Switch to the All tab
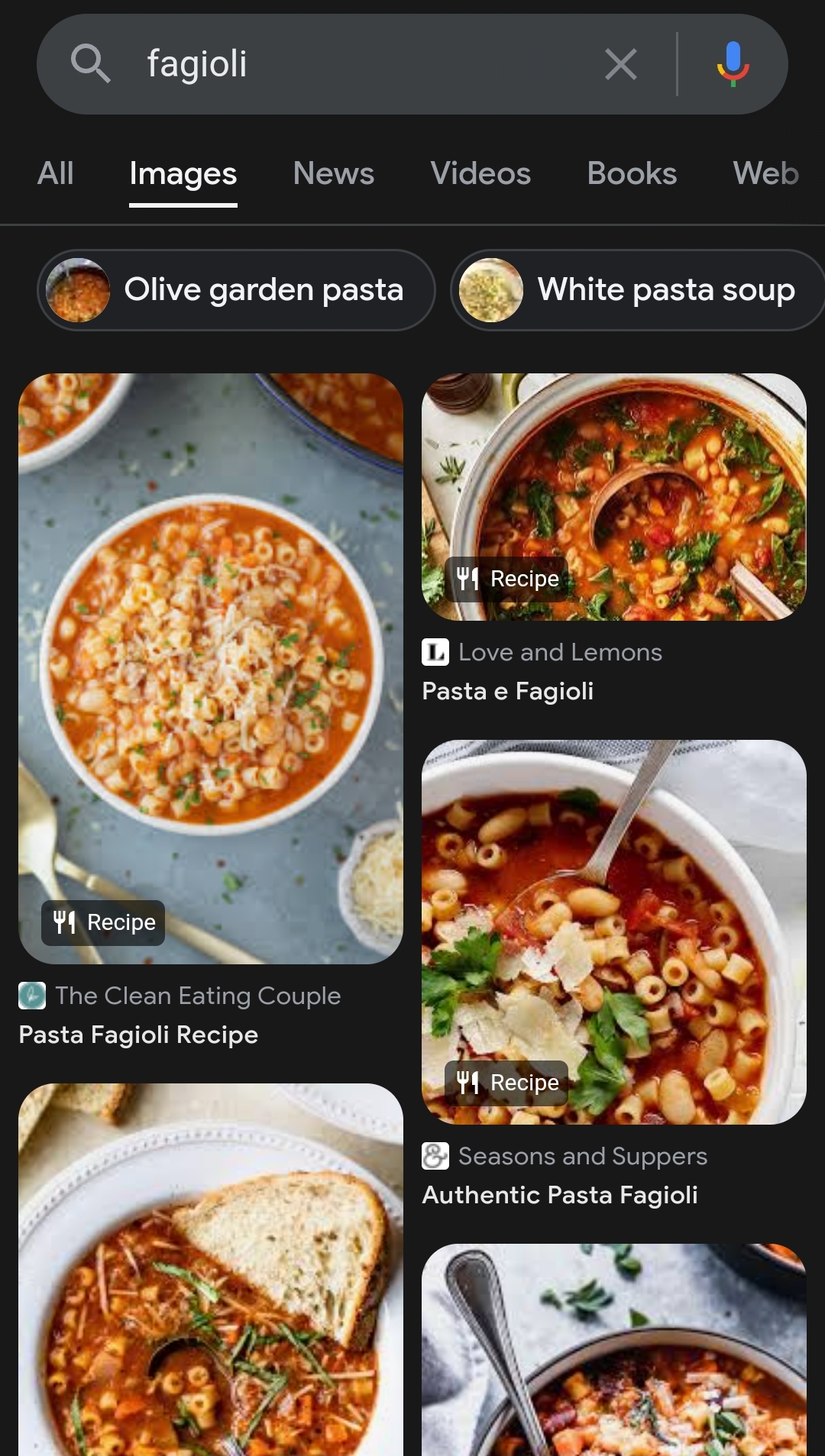Screen dimensions: 825x1456 56,173
